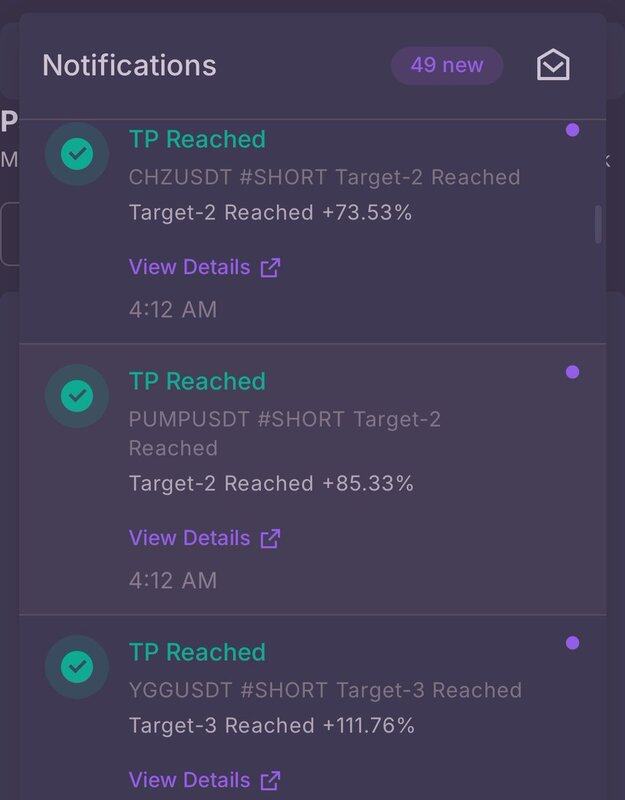Image resolution: width=625 pixels, height=800 pixels.
Task: Open View Details for PUMPUSDT notification
Action: point(204,538)
